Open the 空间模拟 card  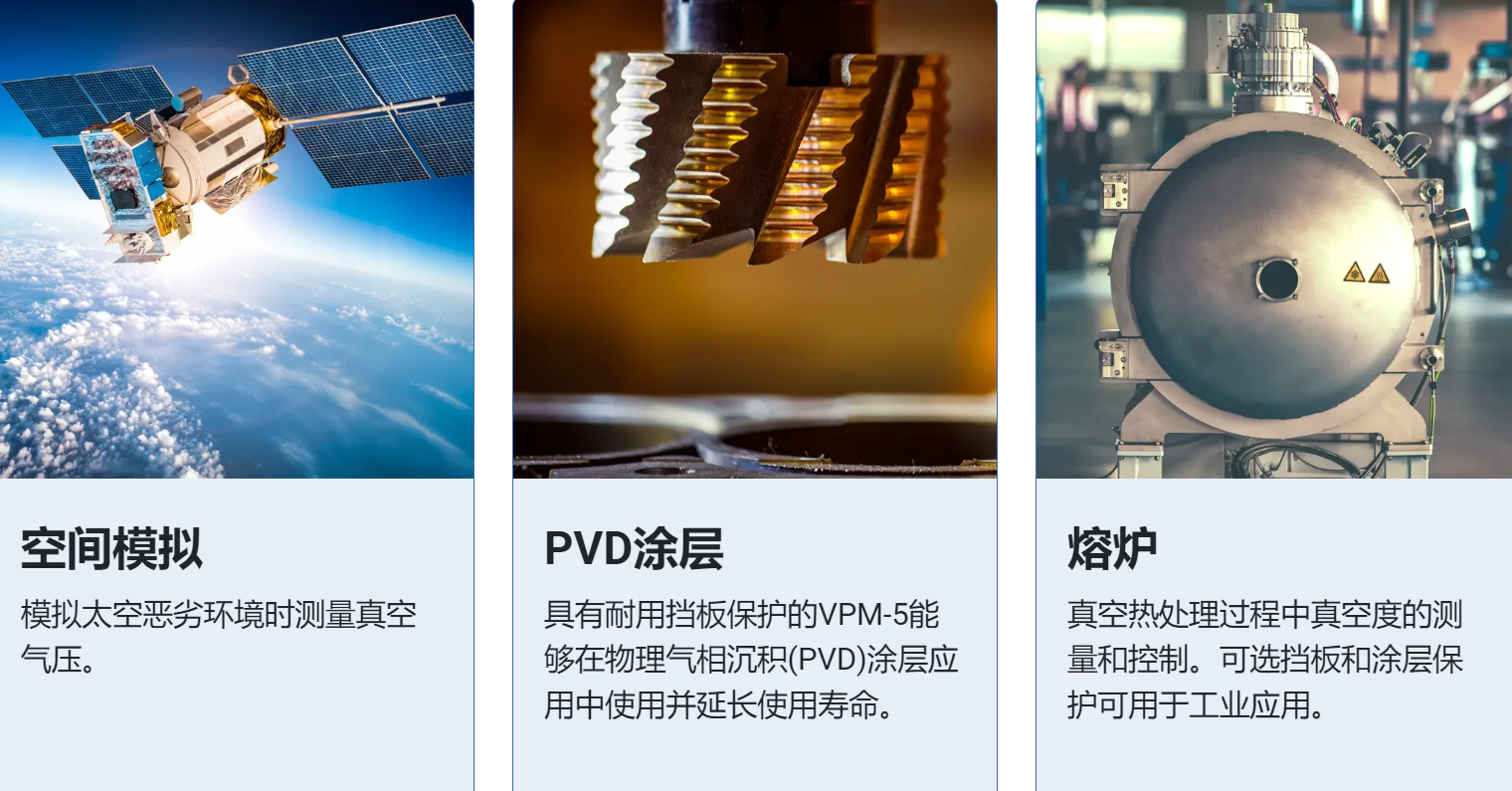111,548
